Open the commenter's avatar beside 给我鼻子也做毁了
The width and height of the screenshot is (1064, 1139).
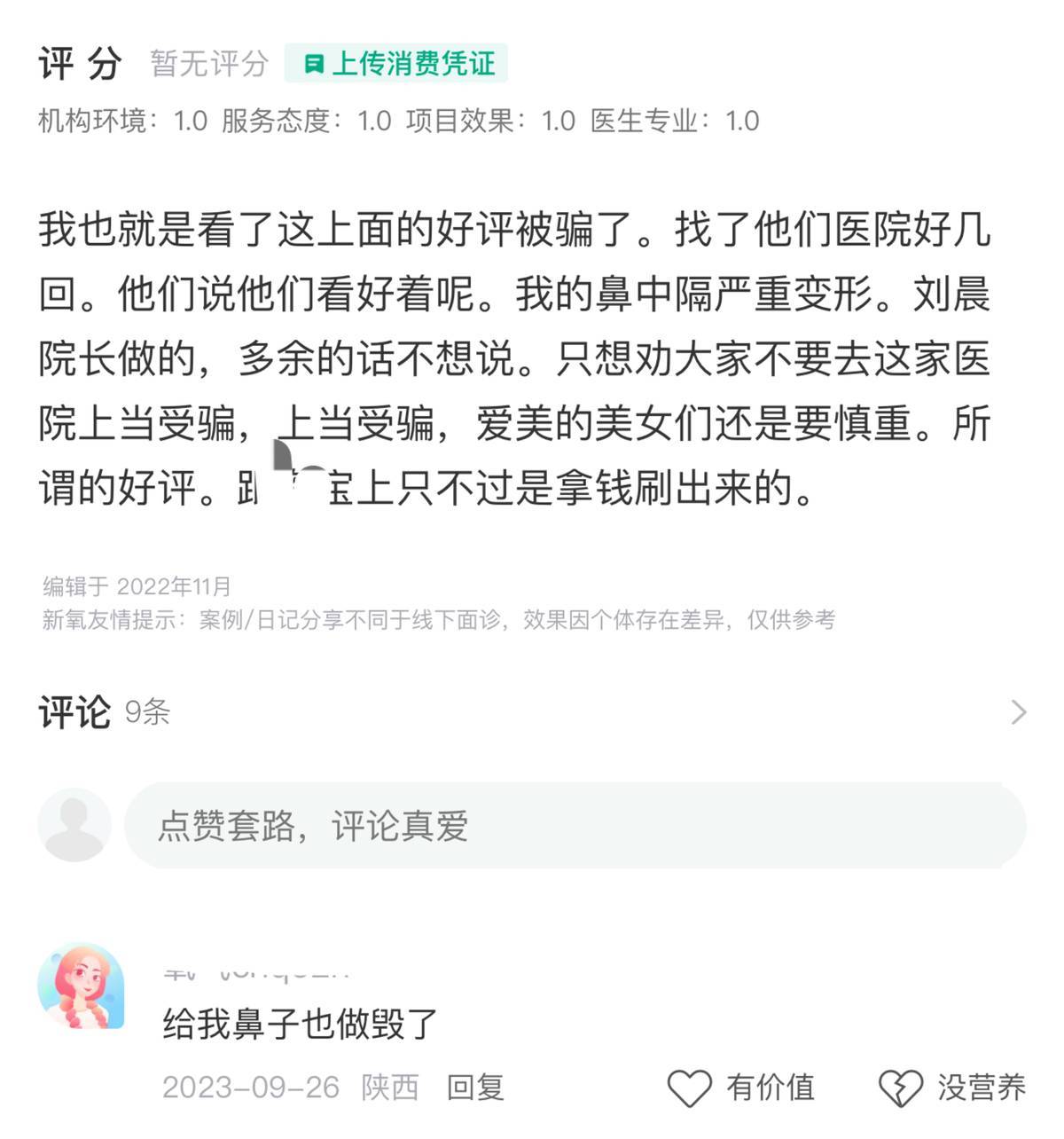coord(81,986)
